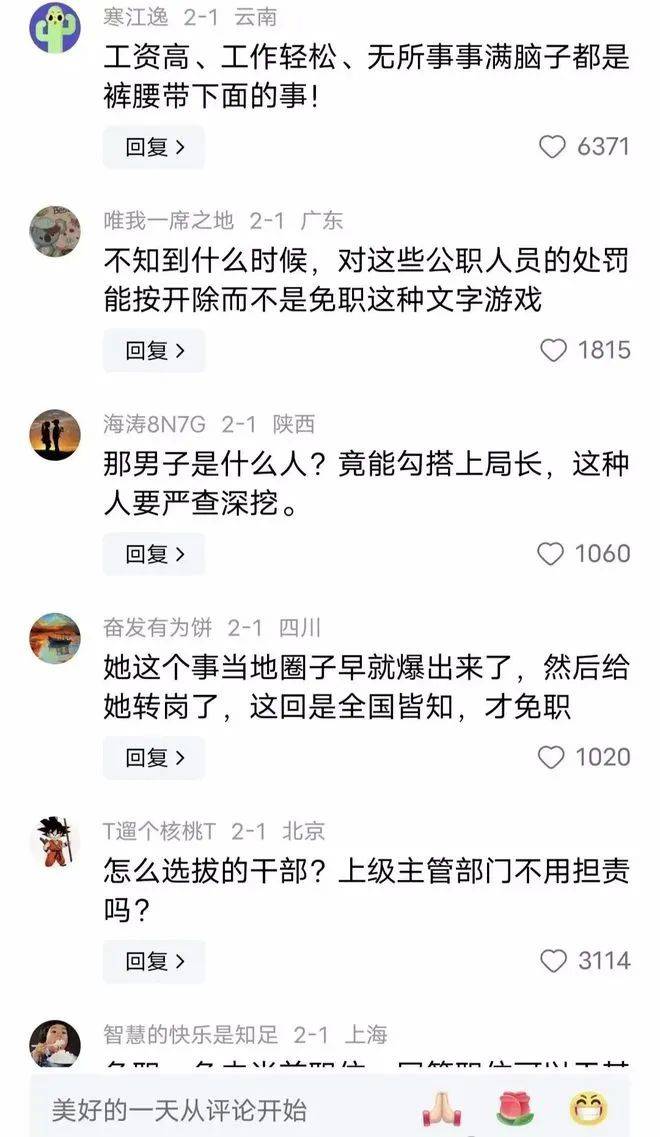Reply to 奋发有为饼's comment
This screenshot has width=660, height=1137.
pos(154,757)
